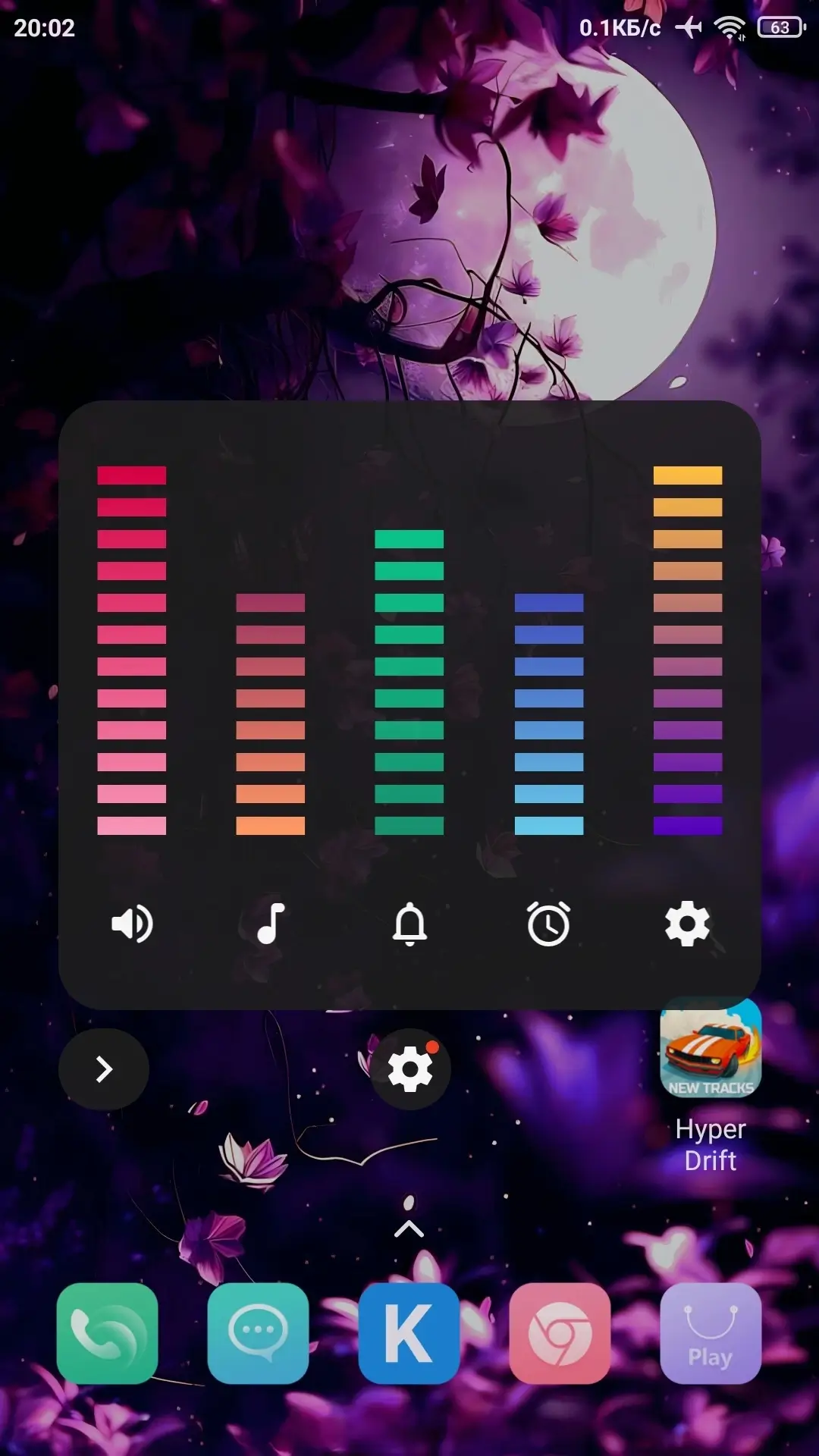Adjust the red media volume bar
The image size is (819, 1456).
click(x=132, y=651)
